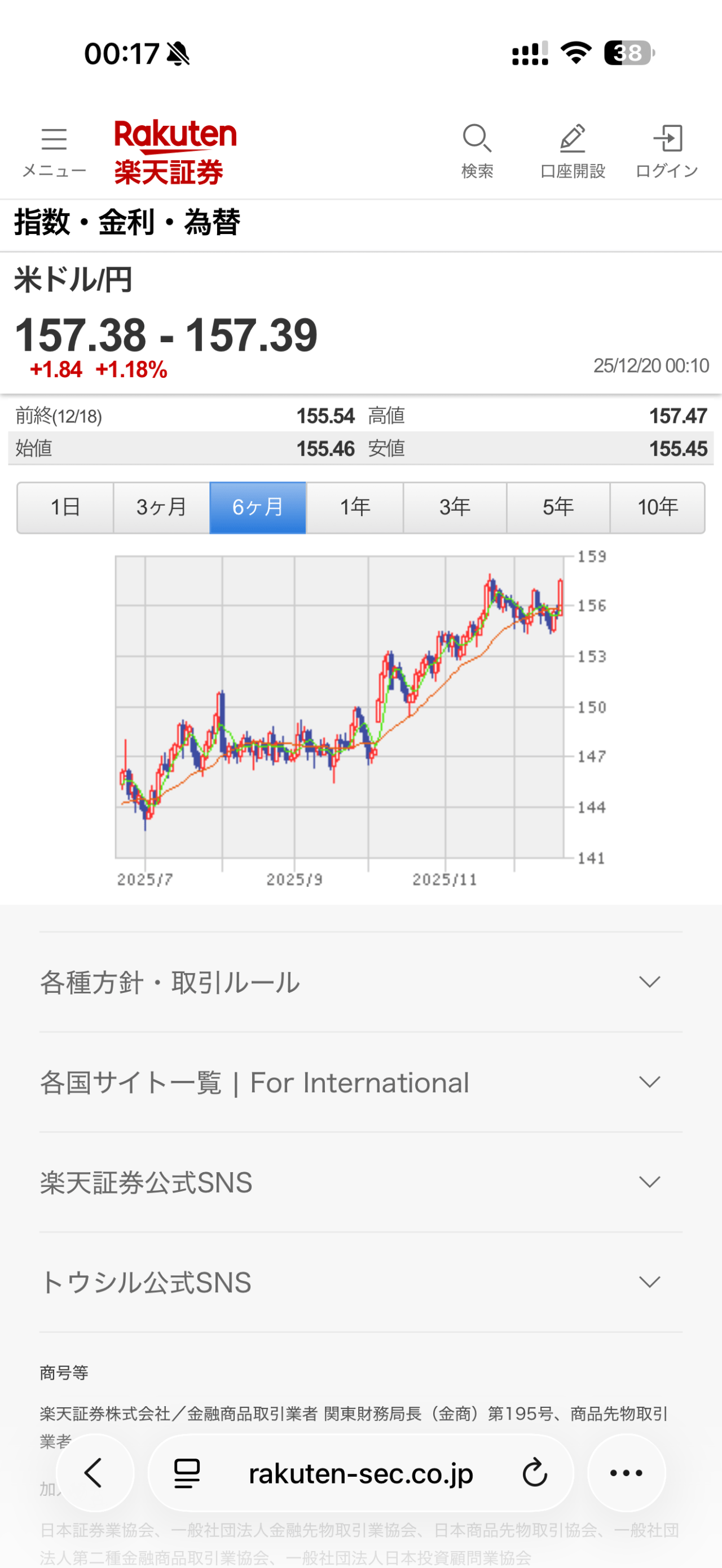Go to the Rakuten 楽天証券 home logo
The image size is (722, 1568).
(175, 152)
